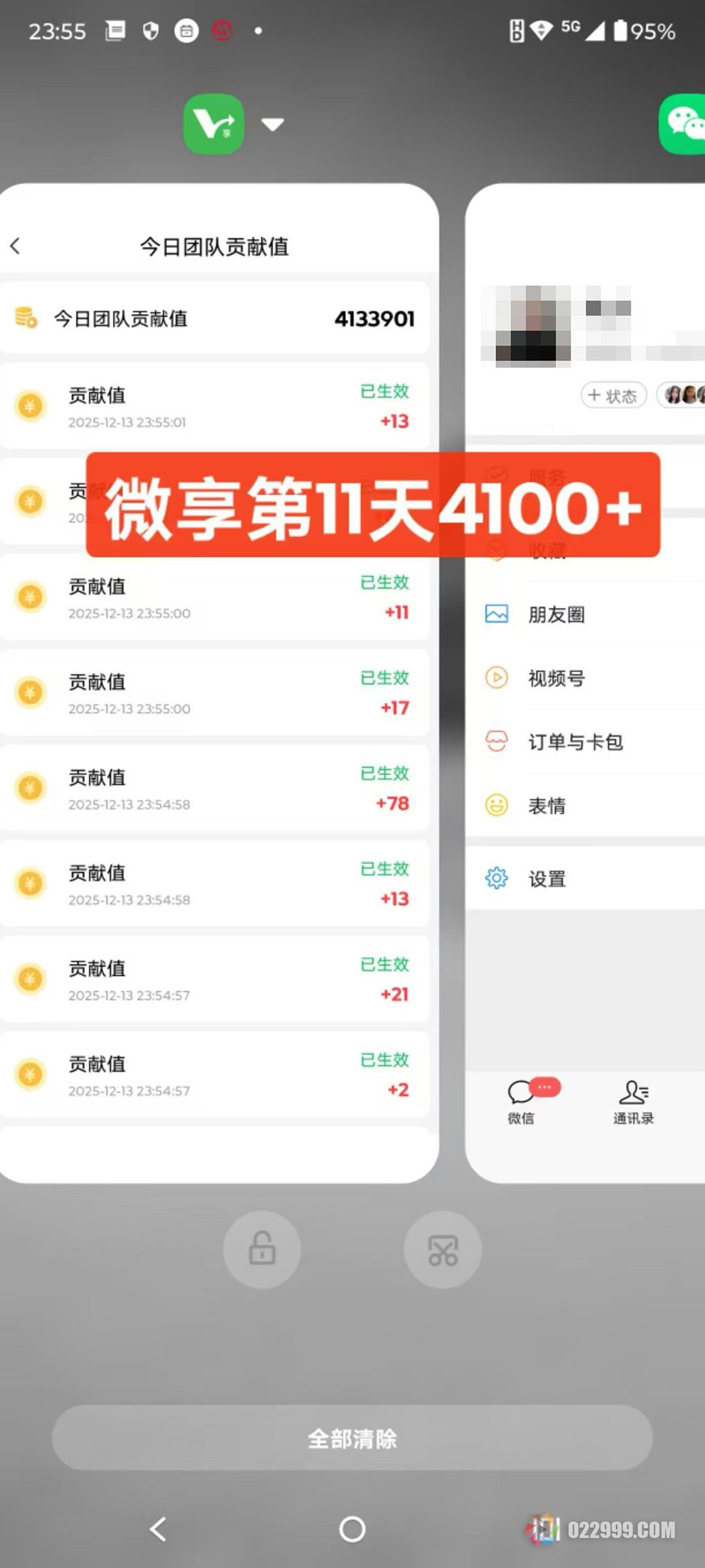Open the 朋友圈 (Moments) icon in WeChat

[497, 613]
